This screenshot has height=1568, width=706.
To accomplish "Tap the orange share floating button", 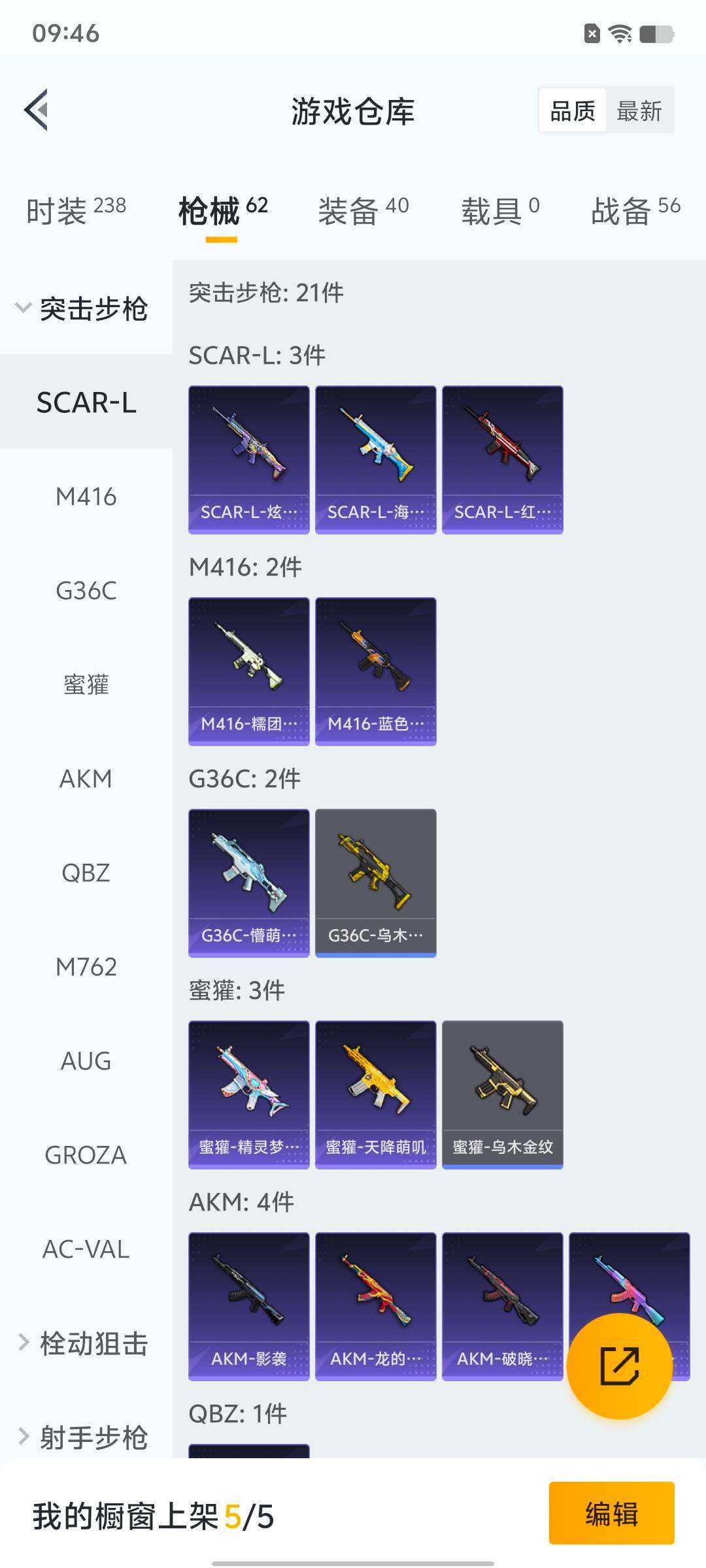I will coord(619,1365).
